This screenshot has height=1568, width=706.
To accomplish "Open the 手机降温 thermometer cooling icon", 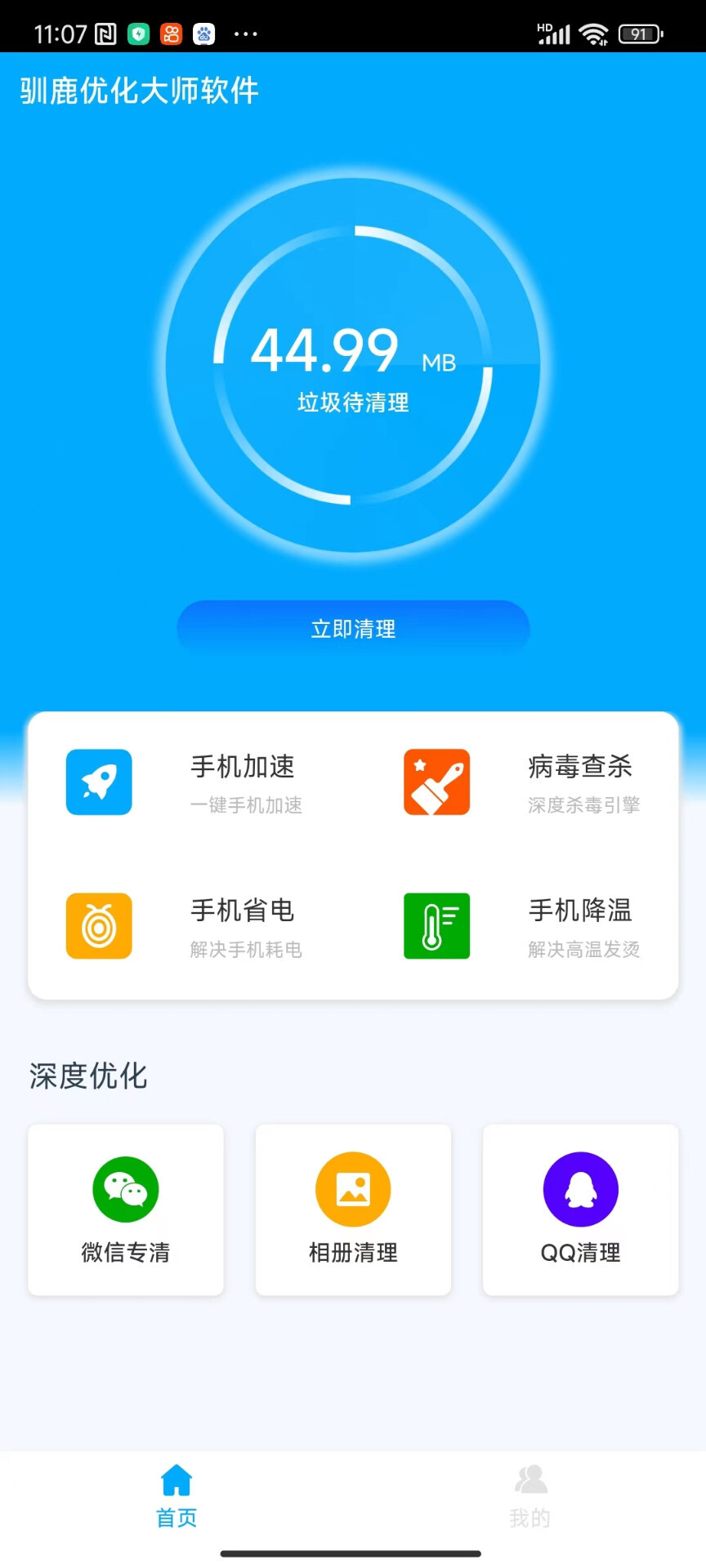I will (436, 925).
